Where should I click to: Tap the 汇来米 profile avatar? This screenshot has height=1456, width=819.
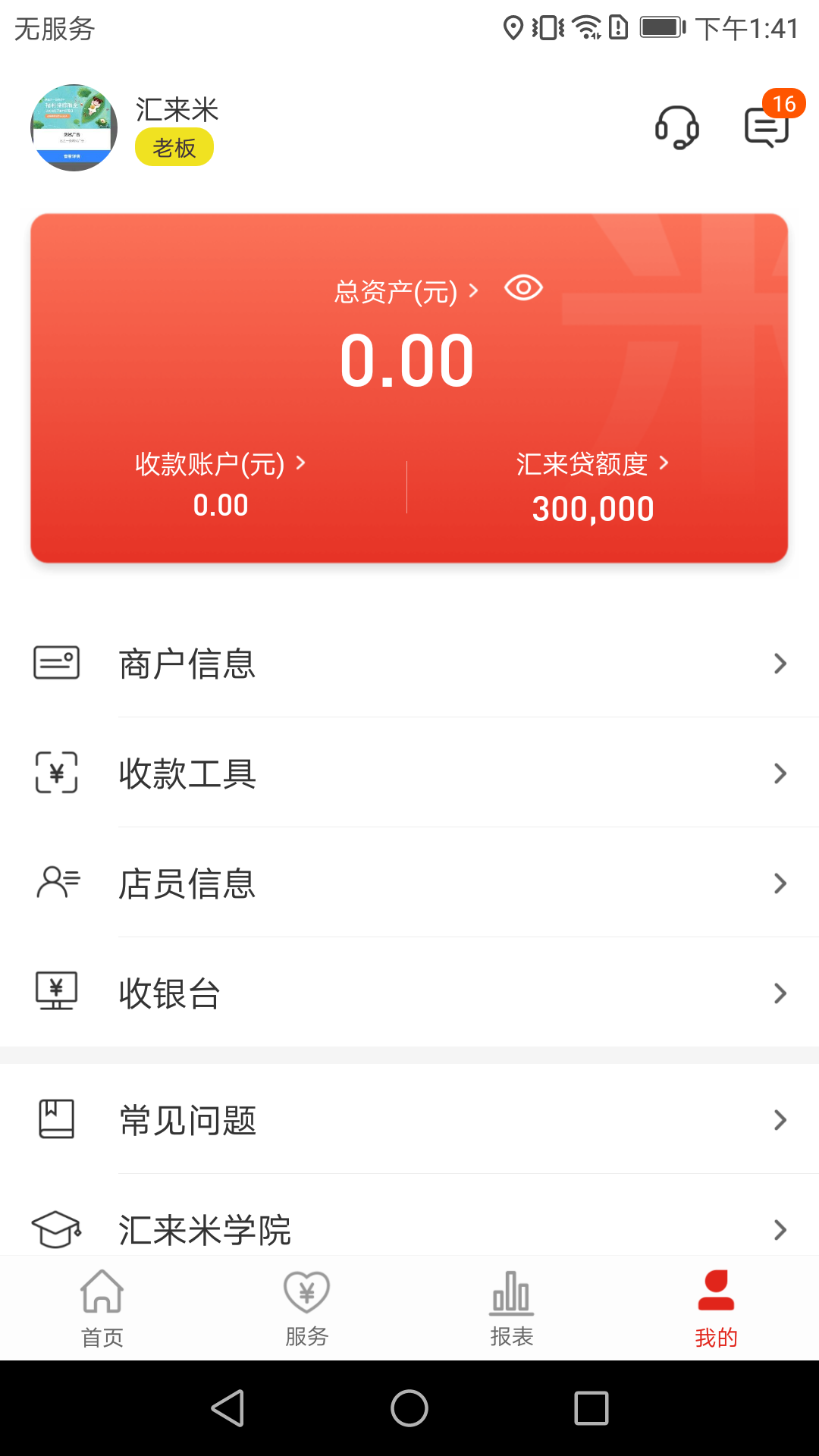[x=74, y=127]
